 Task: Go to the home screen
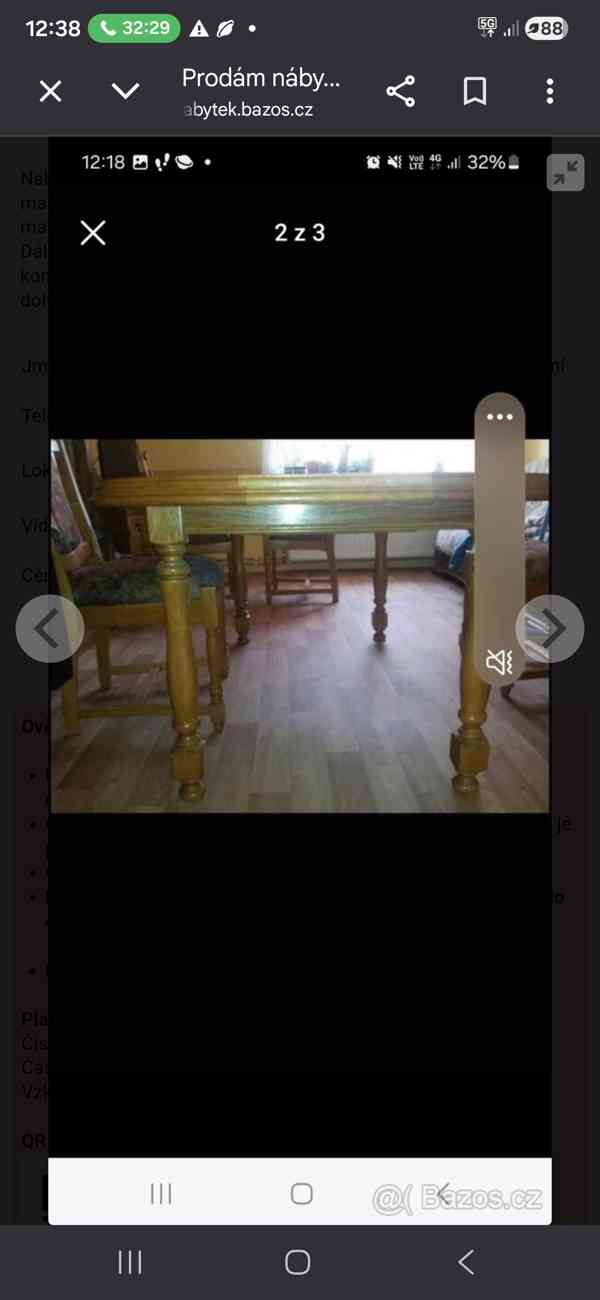pyautogui.click(x=298, y=1262)
